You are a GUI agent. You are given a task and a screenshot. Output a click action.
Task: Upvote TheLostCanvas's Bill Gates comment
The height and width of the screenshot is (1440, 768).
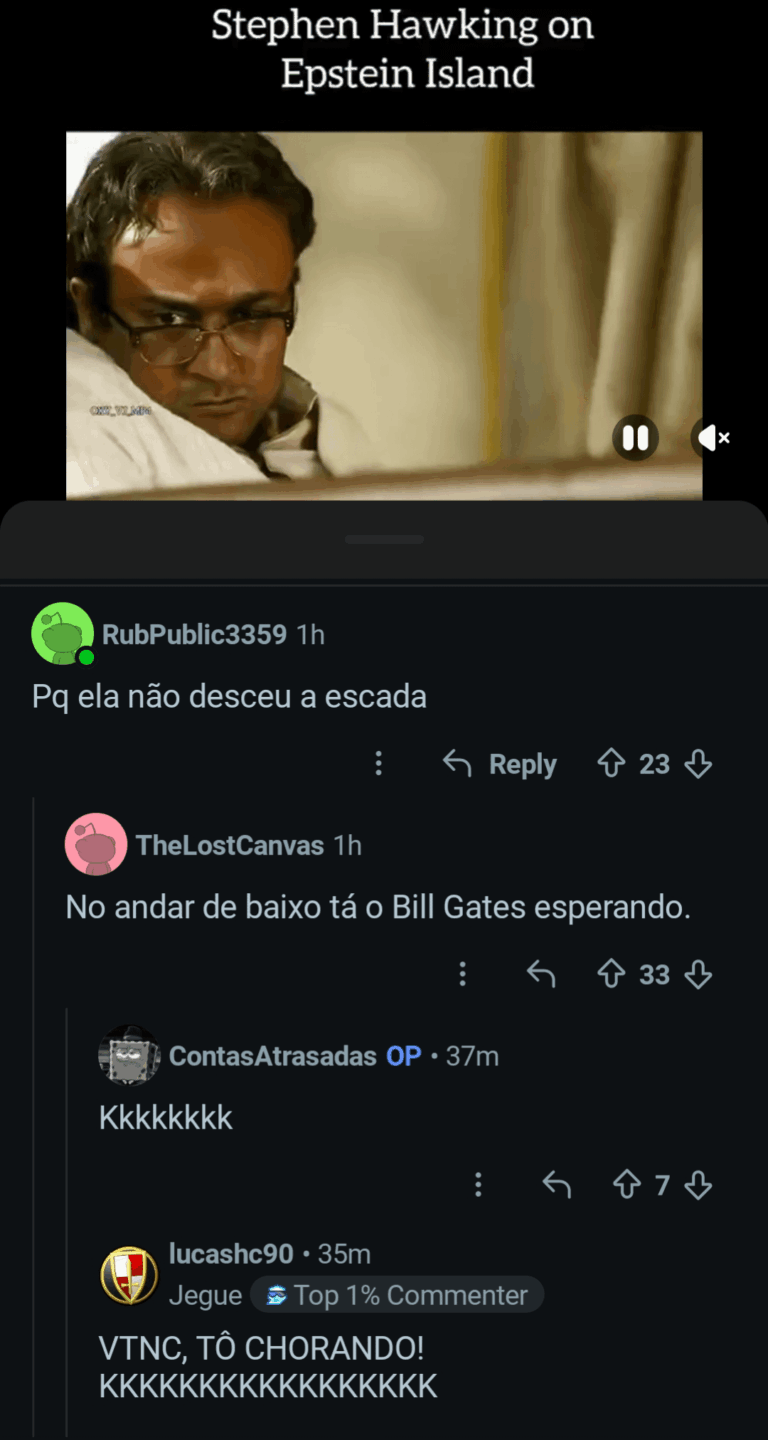pos(610,974)
